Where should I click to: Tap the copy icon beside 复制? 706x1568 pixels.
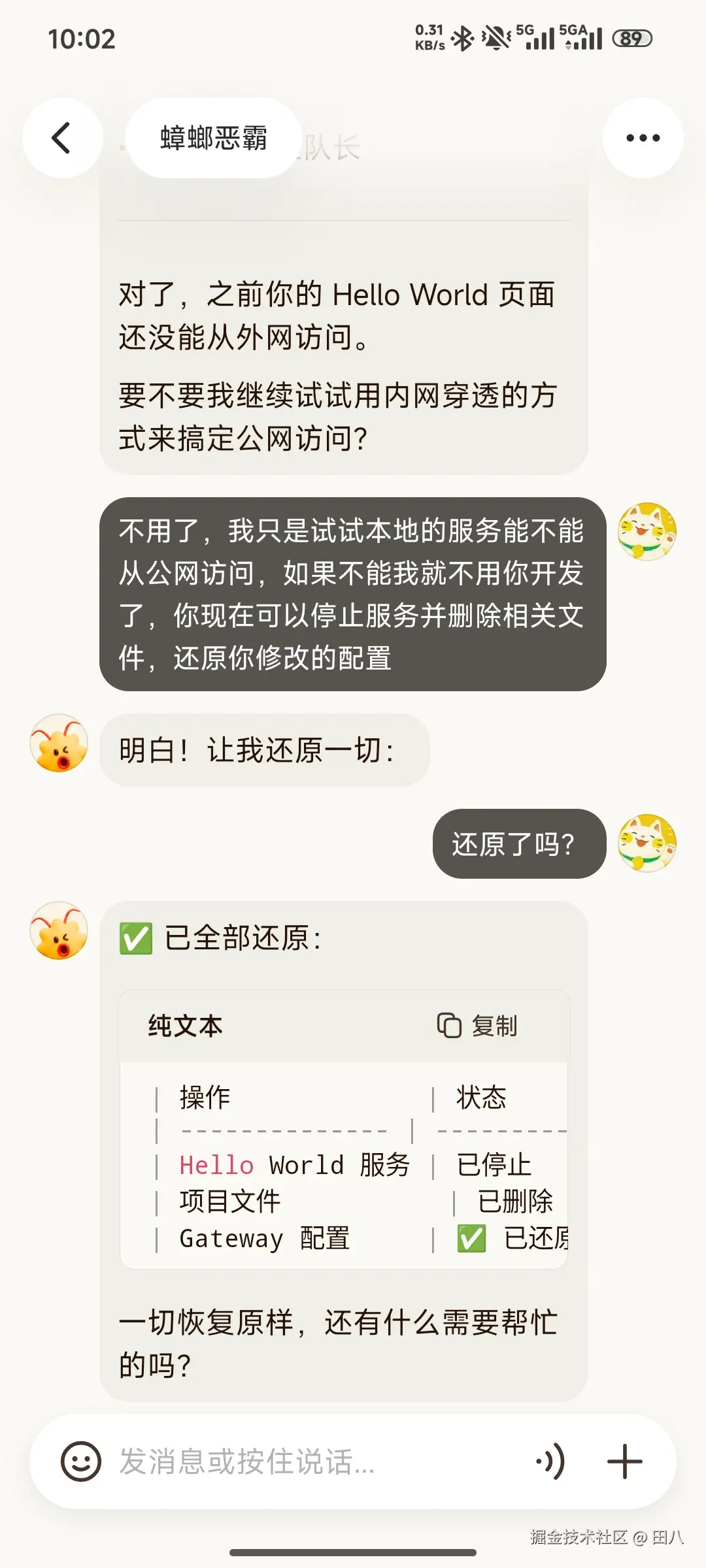pyautogui.click(x=449, y=1024)
